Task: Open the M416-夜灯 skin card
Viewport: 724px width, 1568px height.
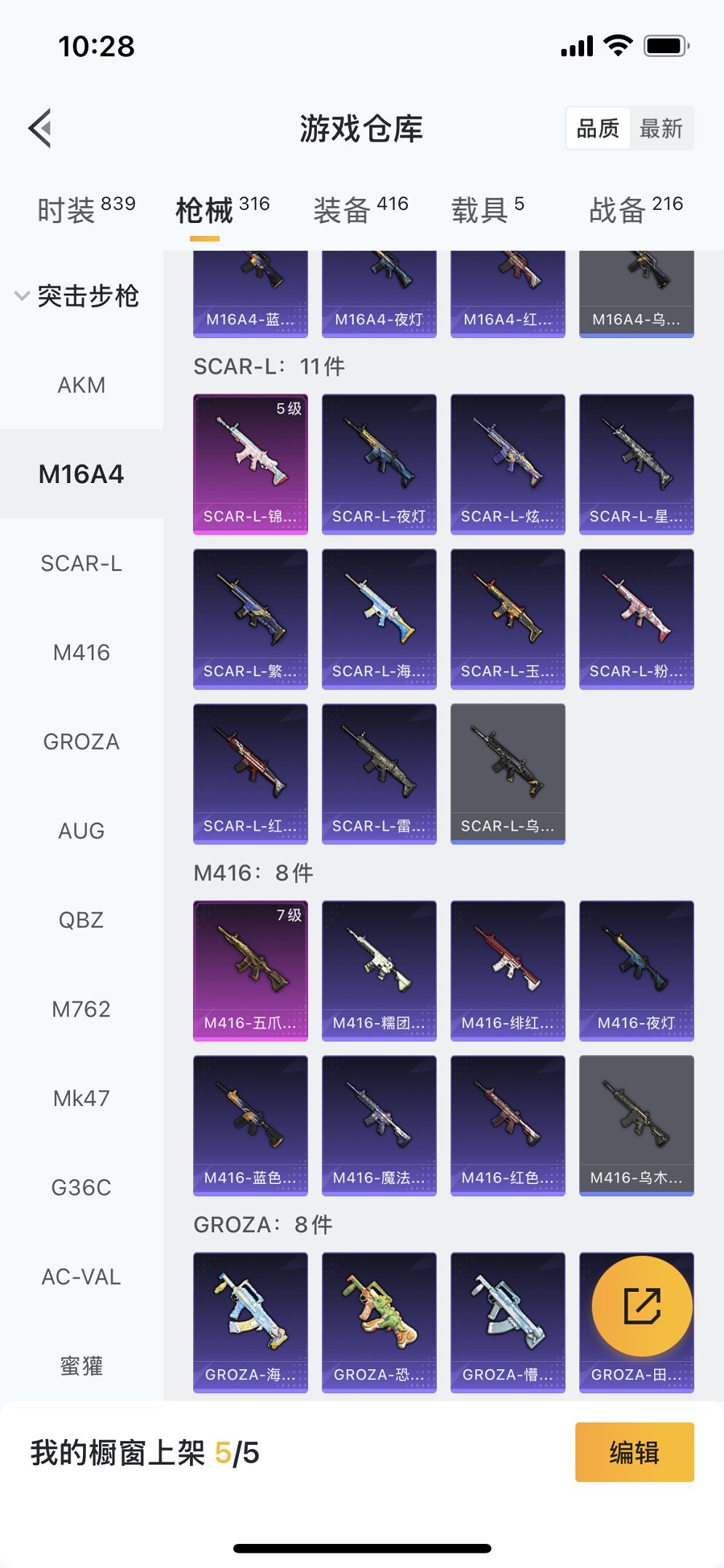Action: [636, 971]
